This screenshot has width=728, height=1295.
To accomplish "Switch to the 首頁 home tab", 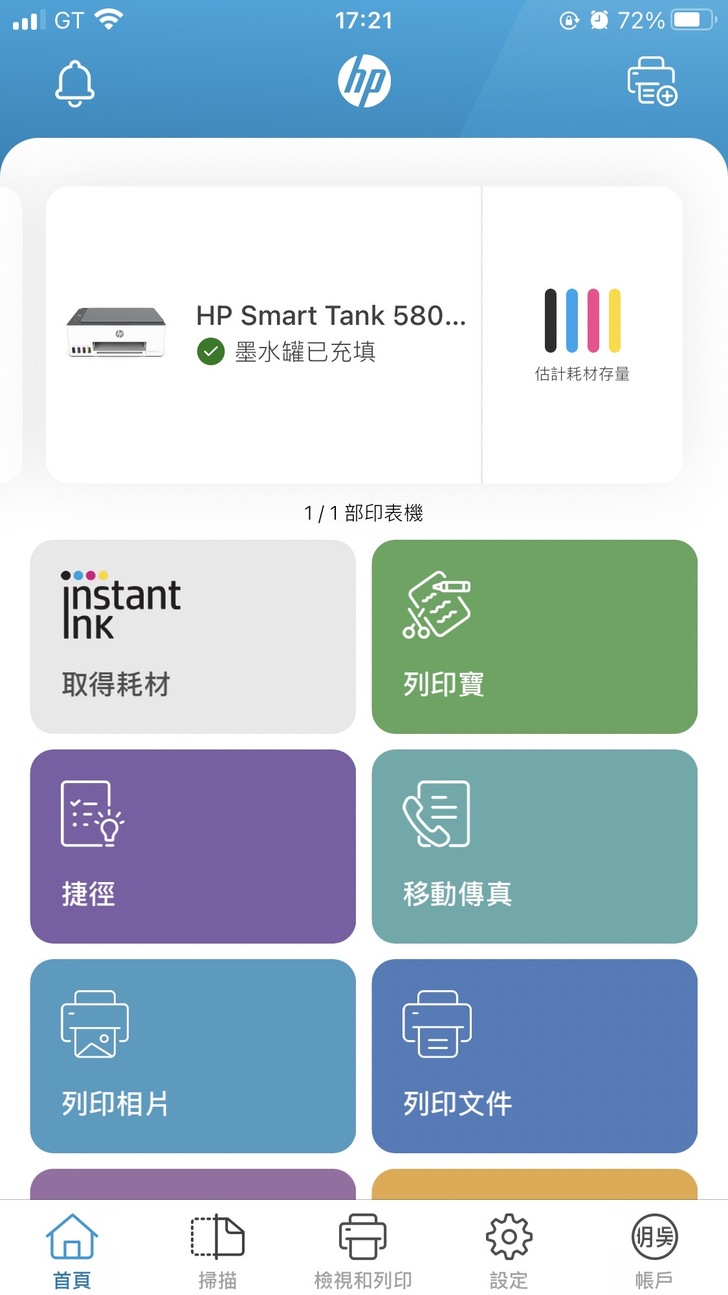I will pyautogui.click(x=72, y=1250).
